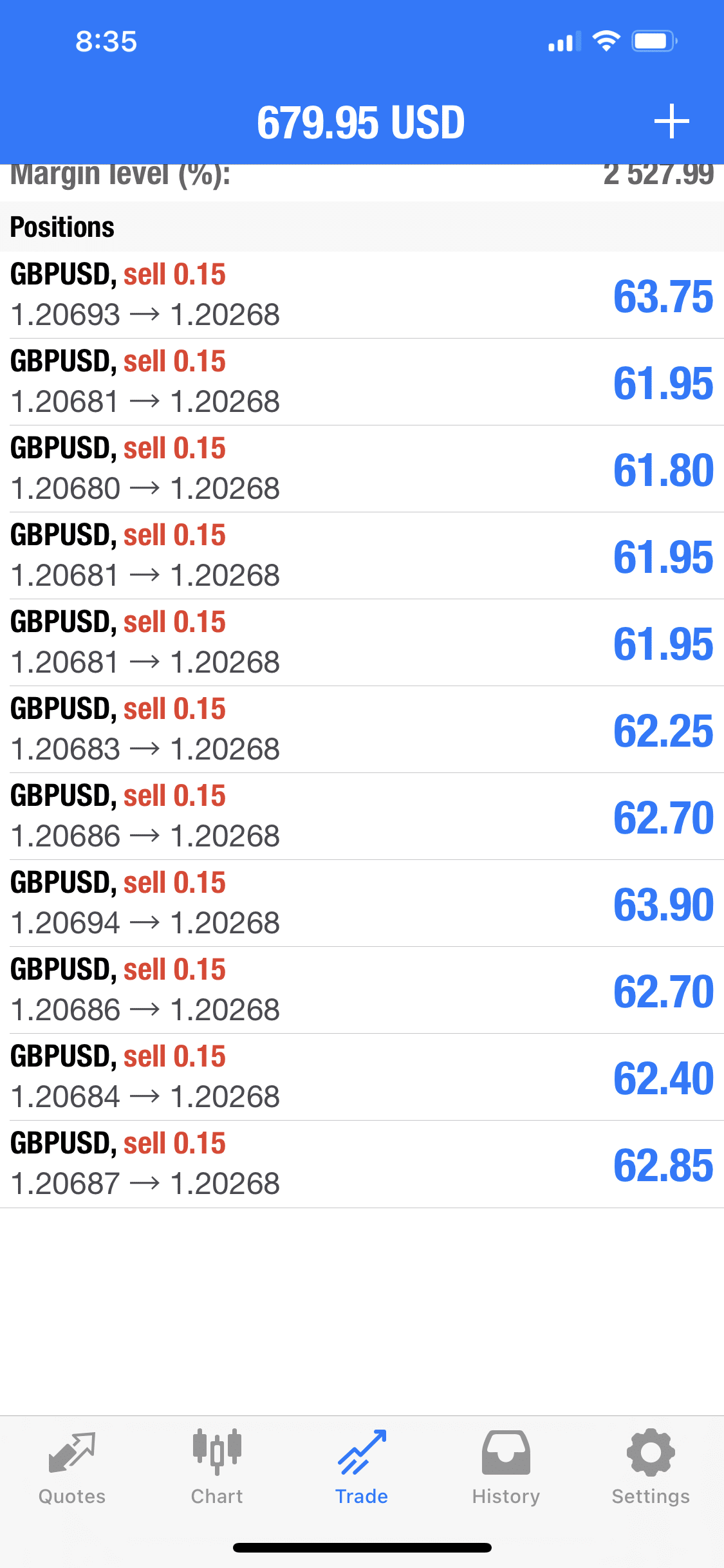Expand position opened at 1.20680
Viewport: 724px width, 1568px height.
362,469
